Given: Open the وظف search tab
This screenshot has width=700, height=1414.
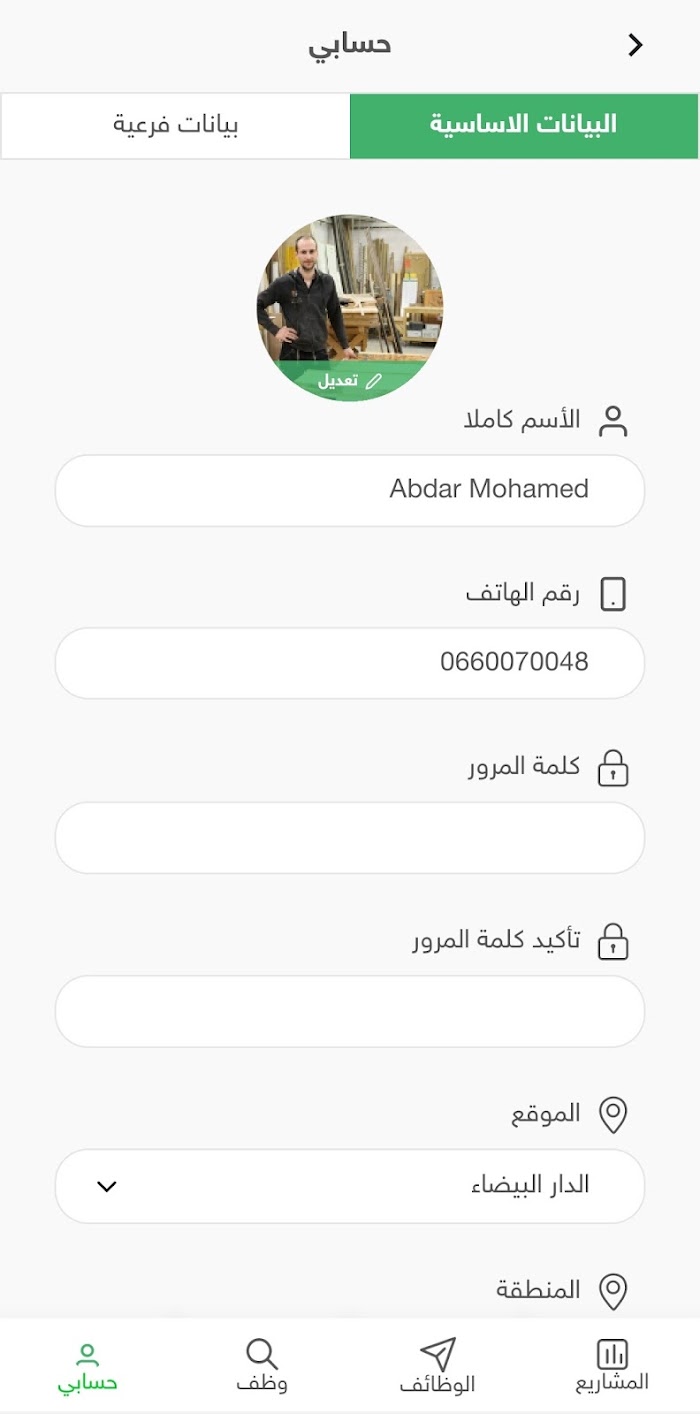Looking at the screenshot, I should [262, 1366].
